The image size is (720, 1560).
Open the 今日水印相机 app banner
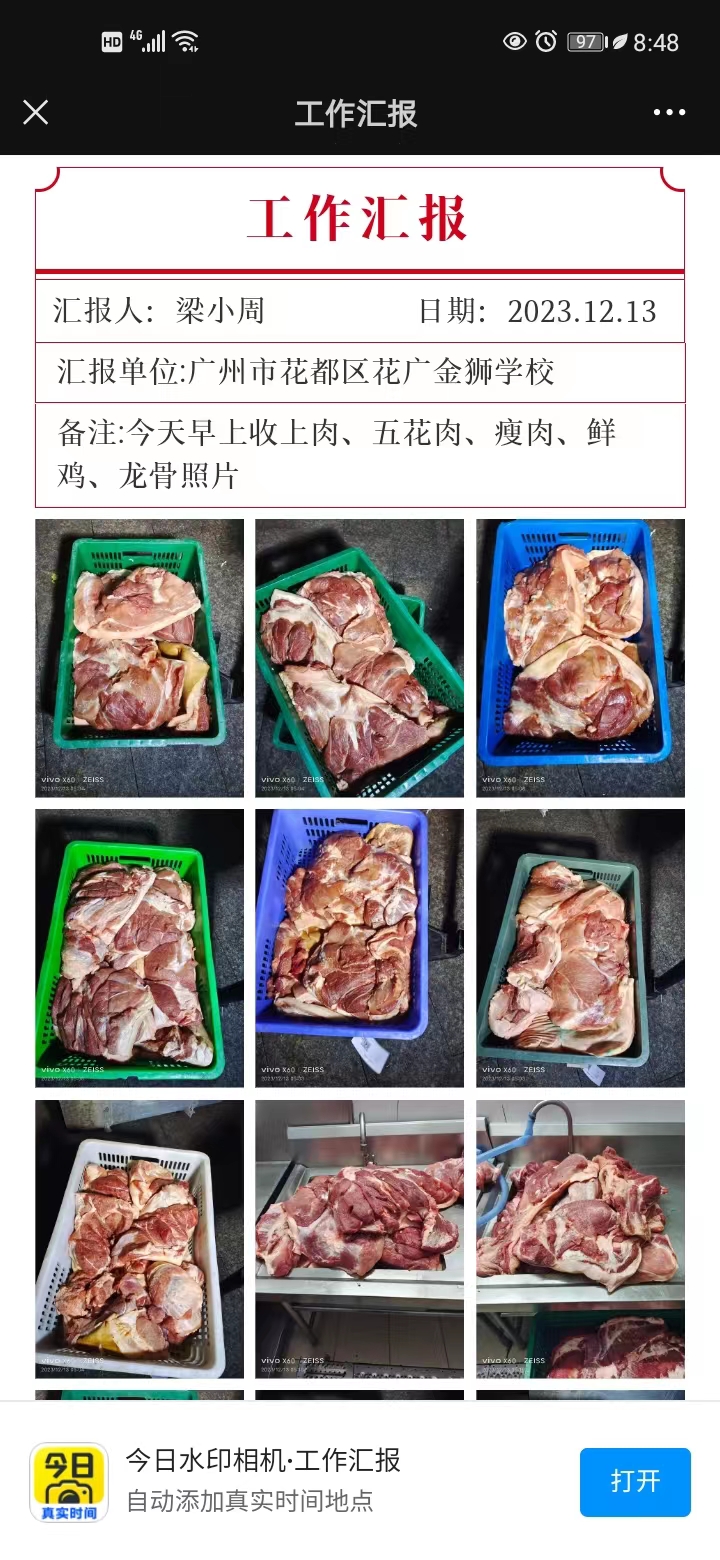pos(262,1481)
